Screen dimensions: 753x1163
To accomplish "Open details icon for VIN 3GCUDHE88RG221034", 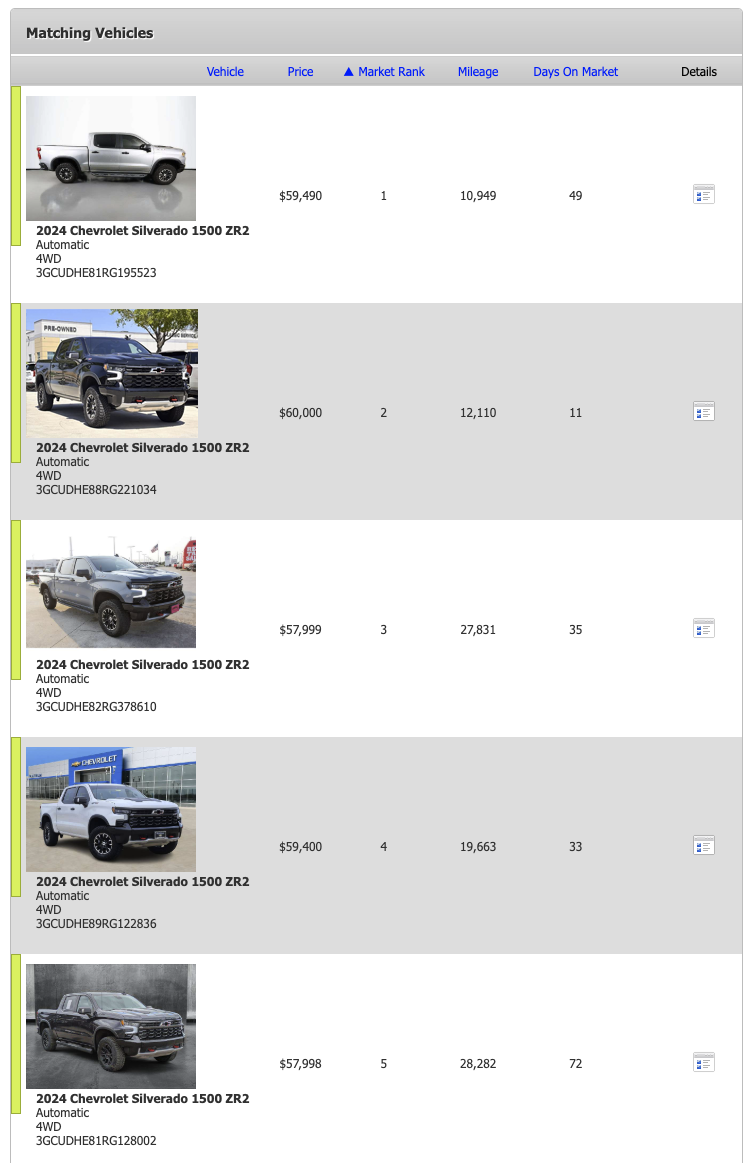I will click(x=703, y=411).
